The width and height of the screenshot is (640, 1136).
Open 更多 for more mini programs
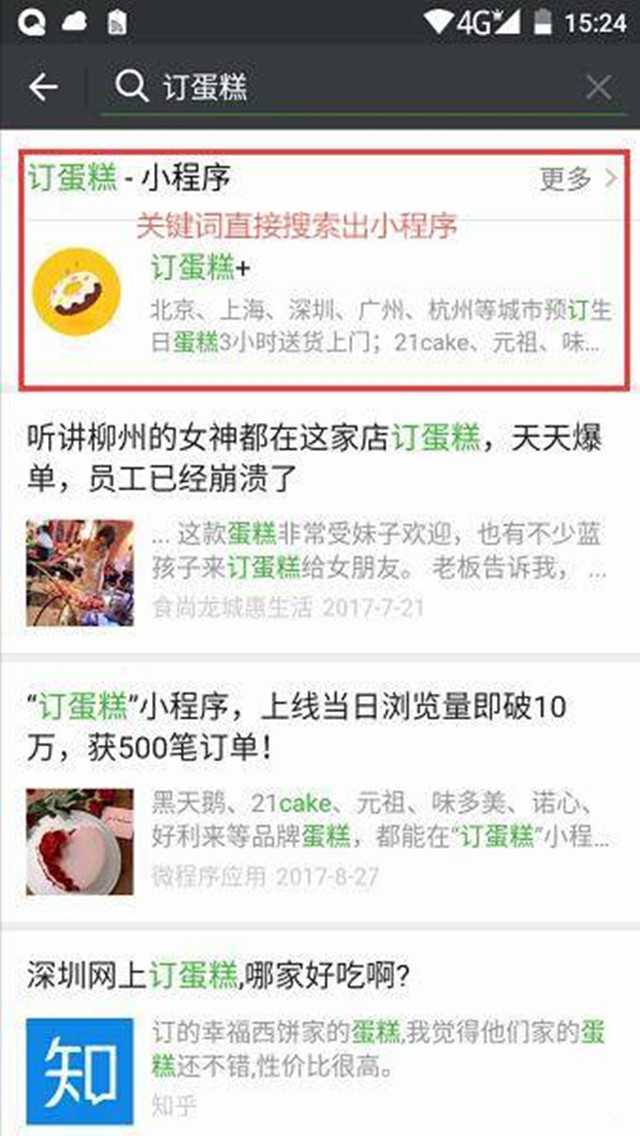pyautogui.click(x=578, y=179)
